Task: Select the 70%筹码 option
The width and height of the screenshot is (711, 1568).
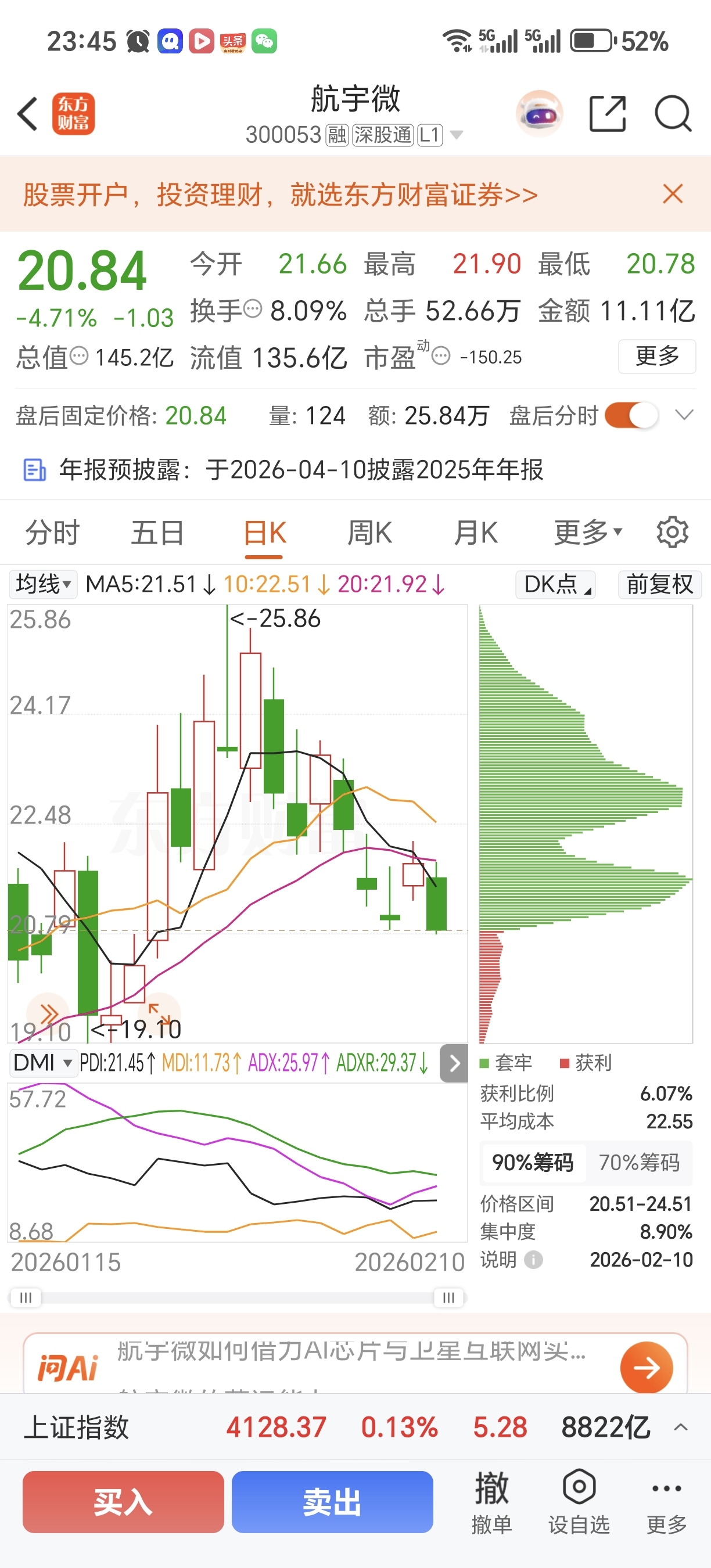Action: (x=638, y=1163)
